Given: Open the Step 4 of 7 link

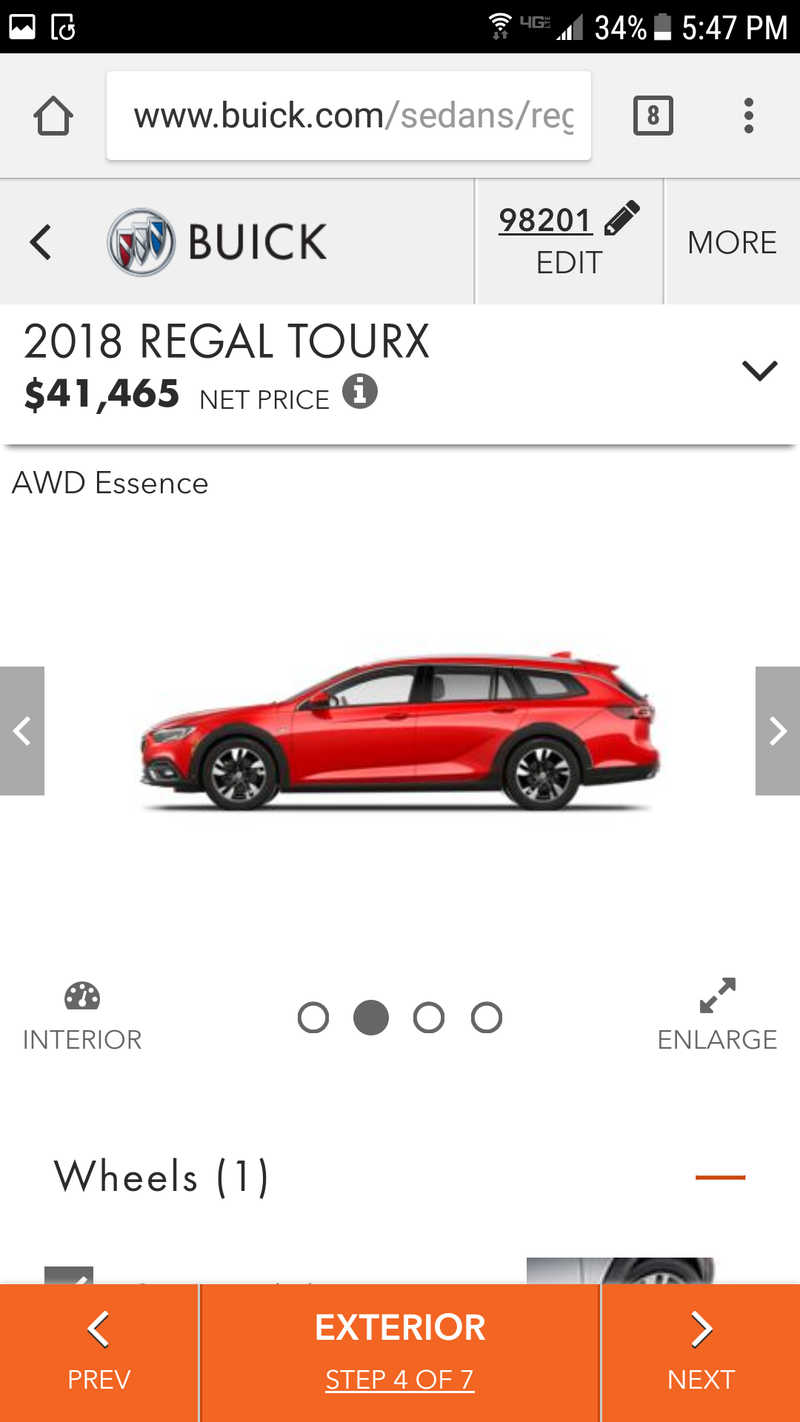Looking at the screenshot, I should pyautogui.click(x=399, y=1380).
